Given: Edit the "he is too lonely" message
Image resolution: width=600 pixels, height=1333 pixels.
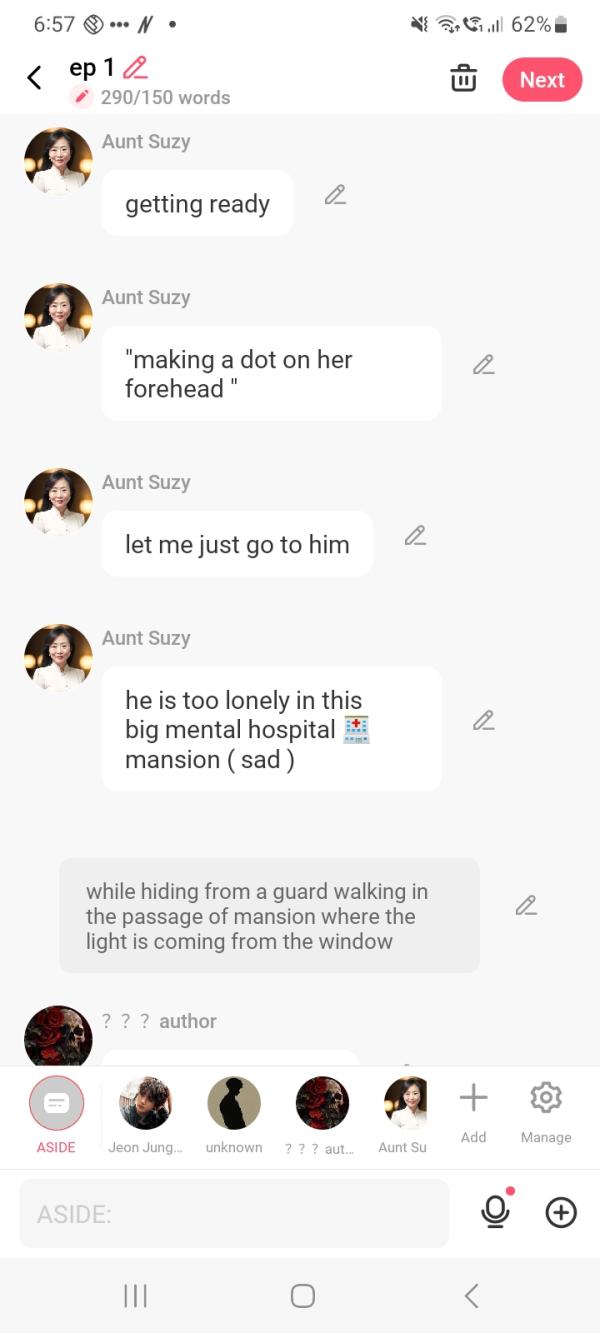Looking at the screenshot, I should coord(483,721).
